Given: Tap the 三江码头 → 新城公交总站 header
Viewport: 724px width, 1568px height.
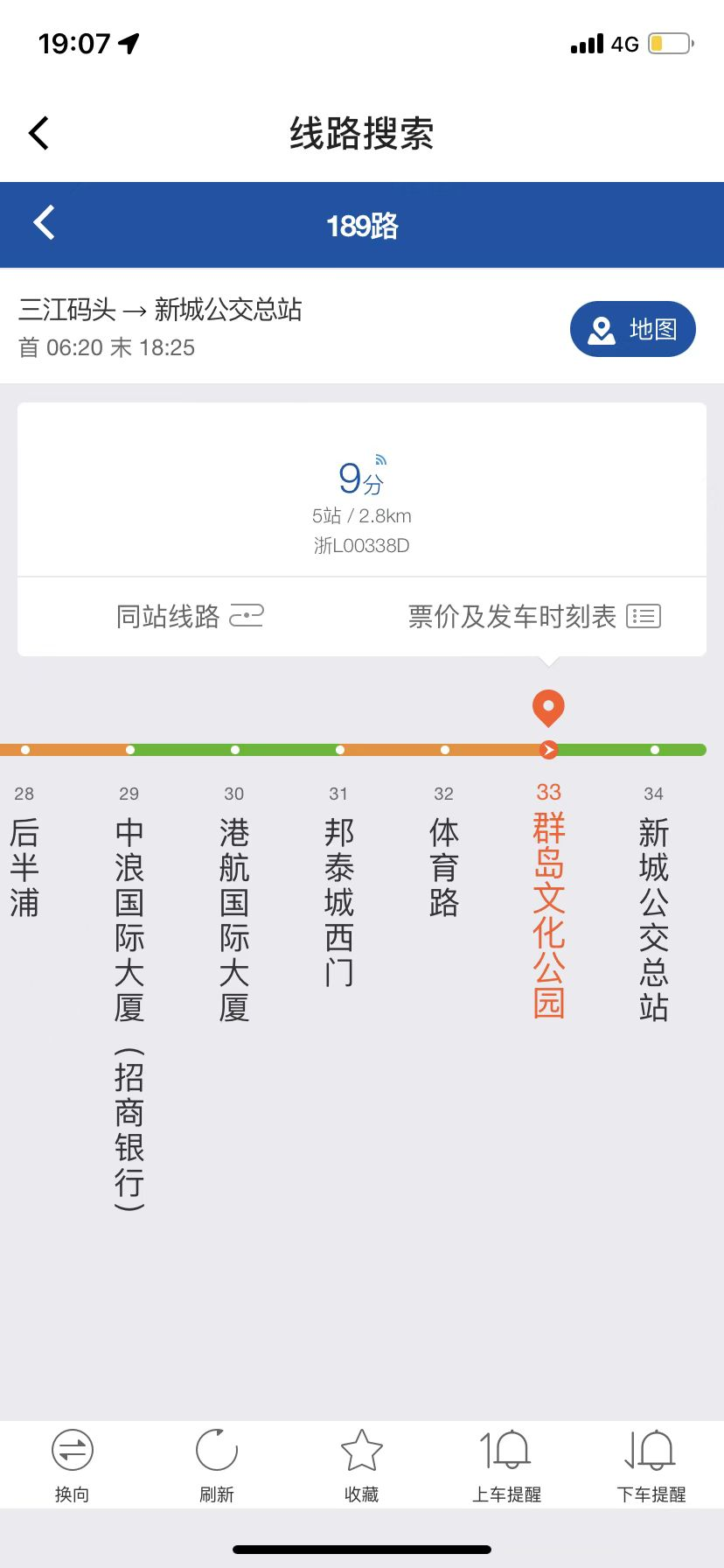Looking at the screenshot, I should tap(163, 311).
